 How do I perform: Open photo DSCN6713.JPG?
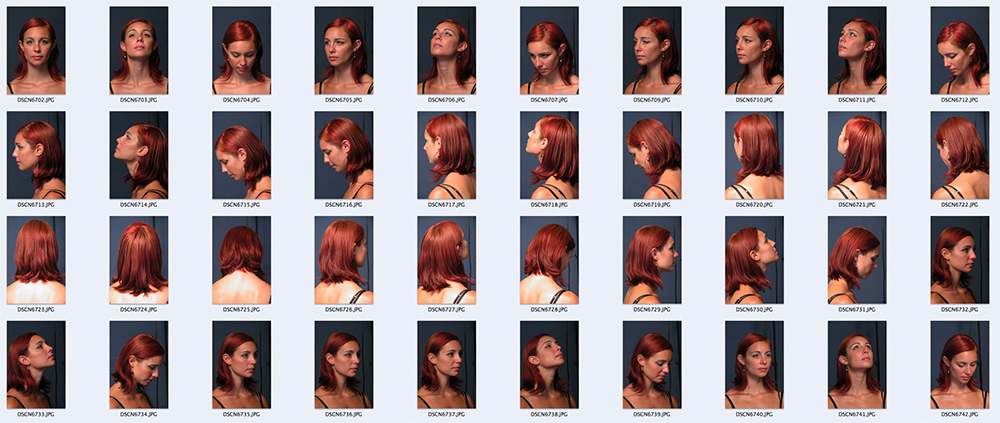pos(36,155)
